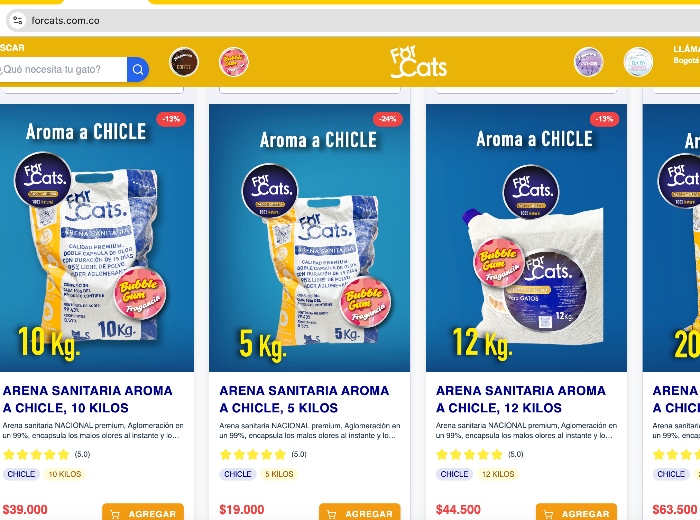Open the purple lavender round icon in header
The height and width of the screenshot is (520, 700).
click(x=588, y=62)
